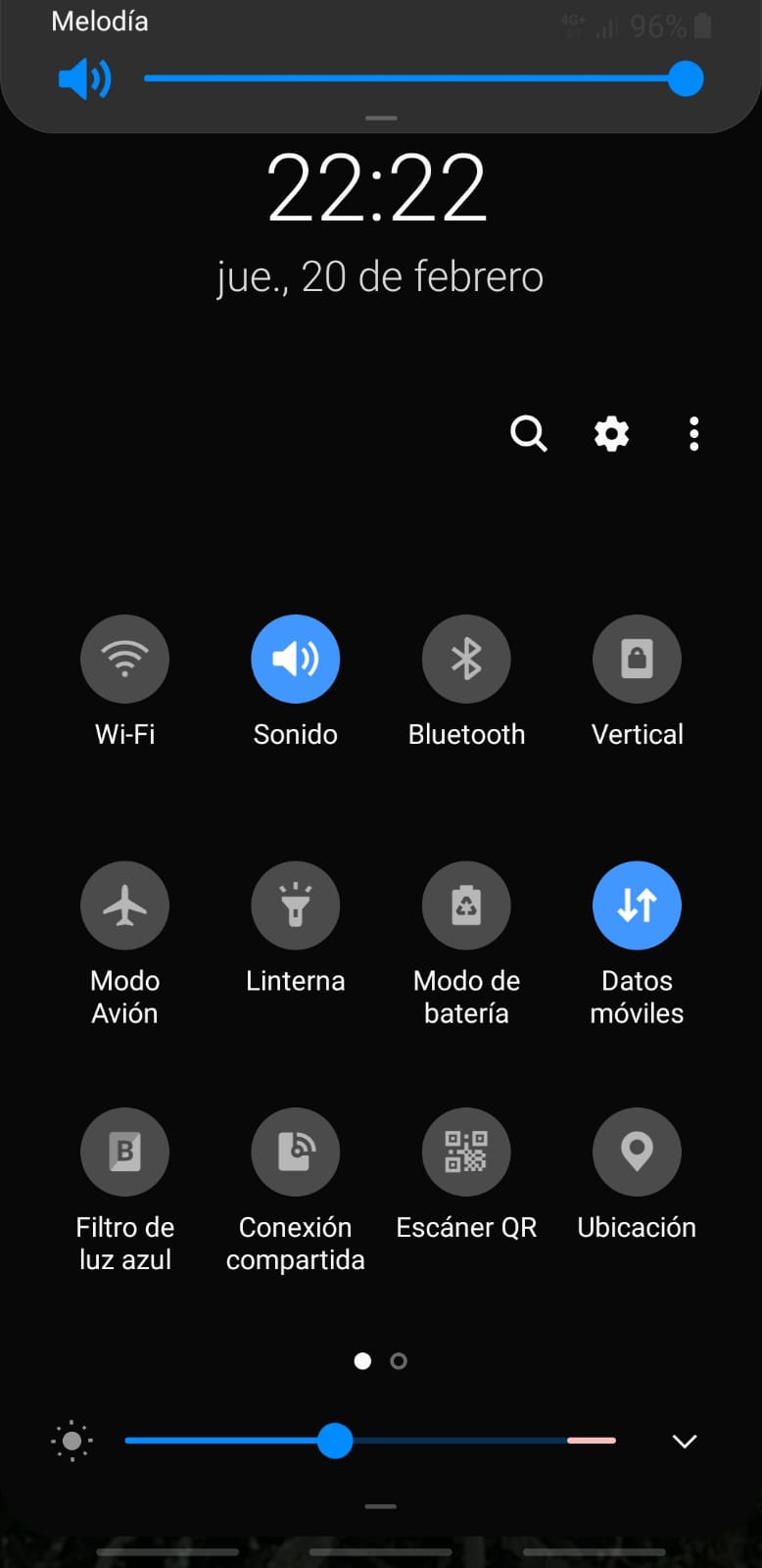Search the quick settings panel

[x=528, y=432]
